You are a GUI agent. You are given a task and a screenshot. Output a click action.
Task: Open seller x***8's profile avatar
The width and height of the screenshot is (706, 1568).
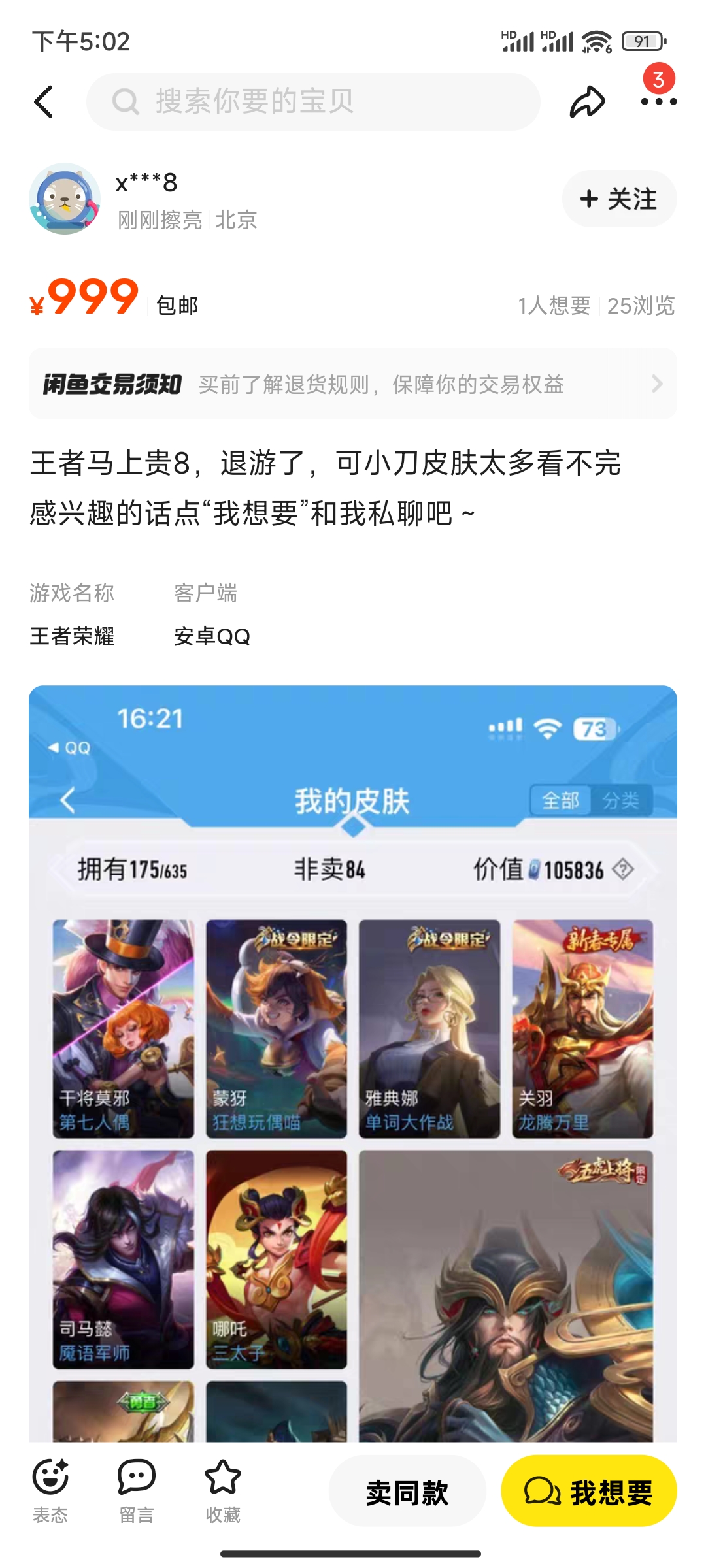[65, 199]
